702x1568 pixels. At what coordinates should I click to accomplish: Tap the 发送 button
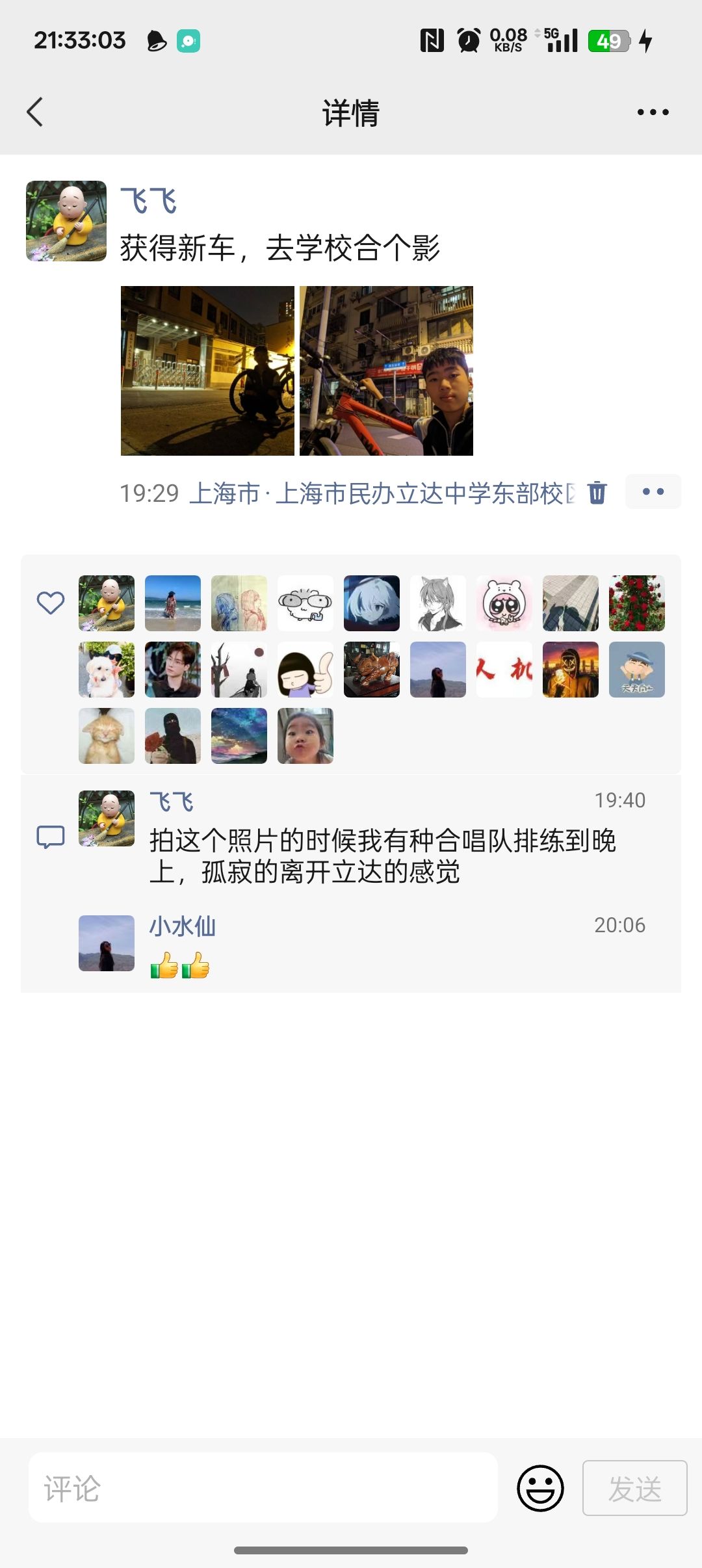[x=634, y=1487]
